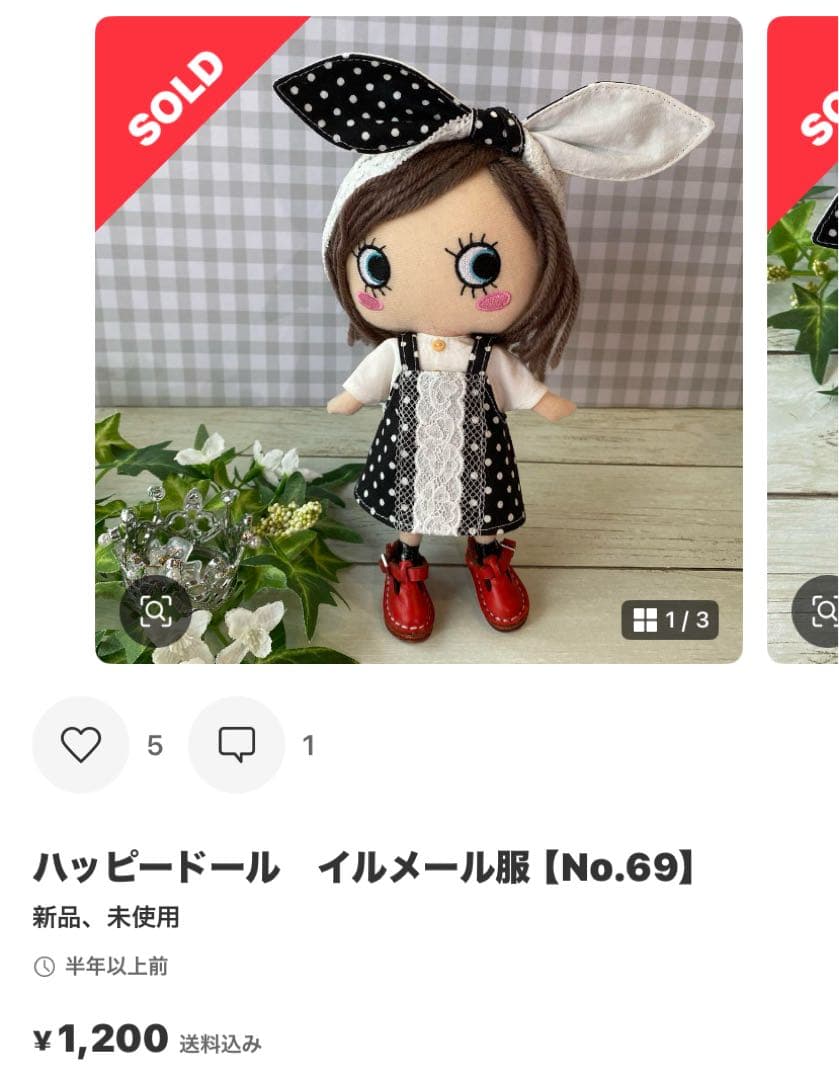Click the timestamp 半年以上前
This screenshot has height=1080, width=839.
tap(116, 968)
